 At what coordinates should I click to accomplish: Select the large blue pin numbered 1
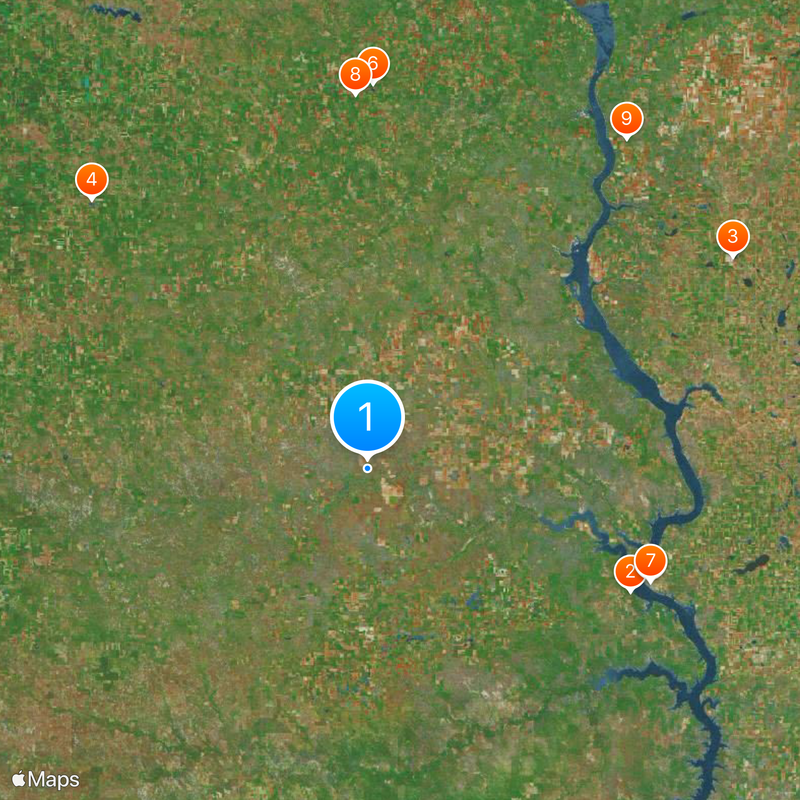(x=367, y=416)
